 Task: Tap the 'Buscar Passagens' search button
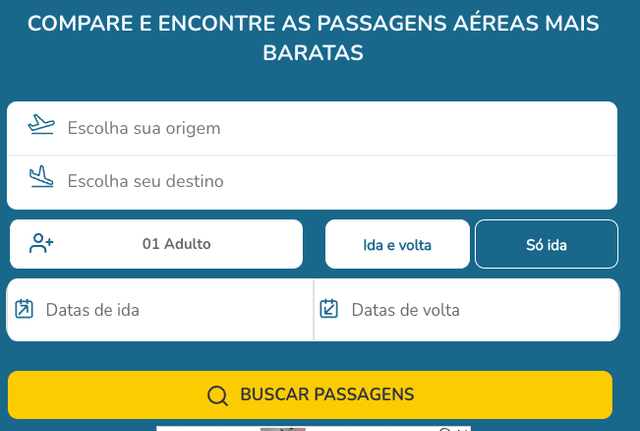pos(310,395)
